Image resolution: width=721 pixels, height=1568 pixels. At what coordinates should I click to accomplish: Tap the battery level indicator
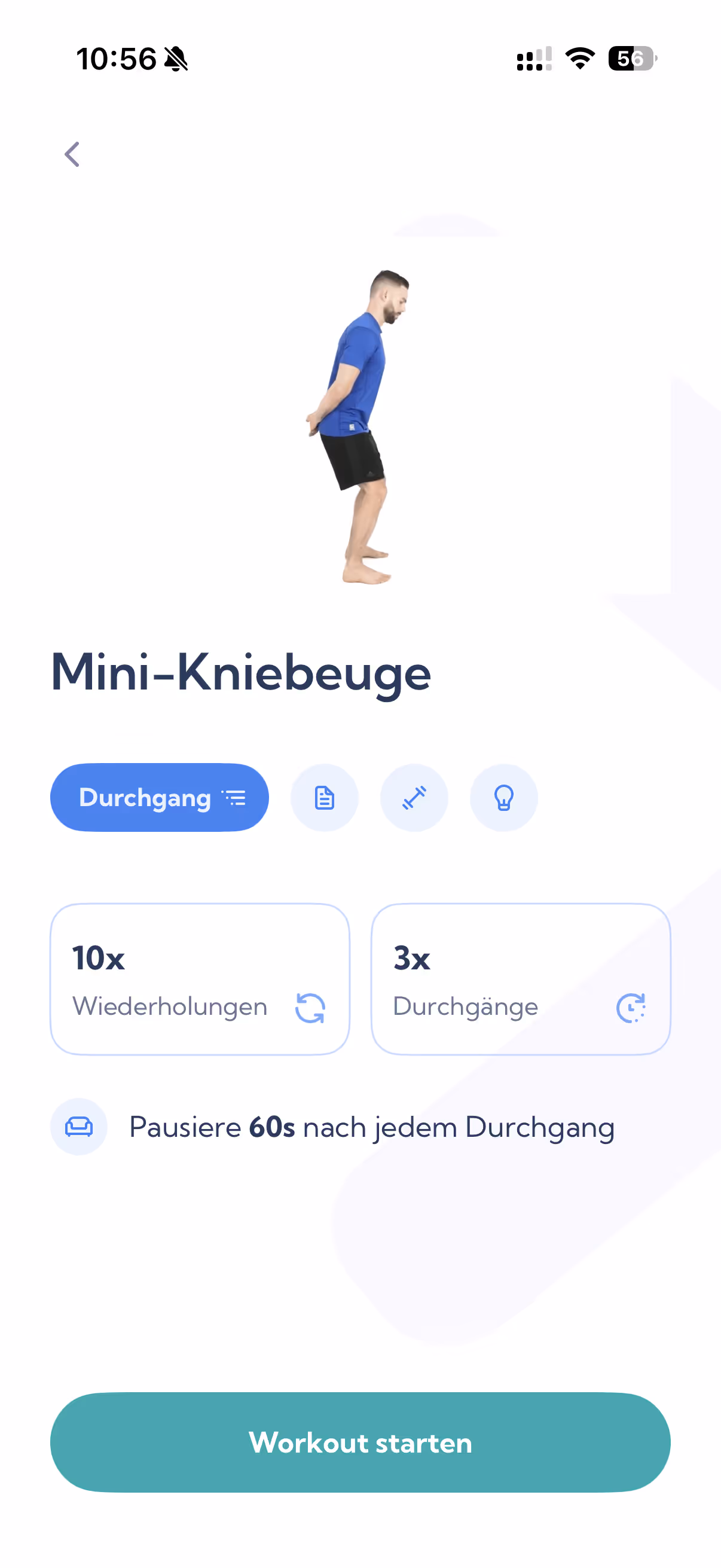(631, 58)
